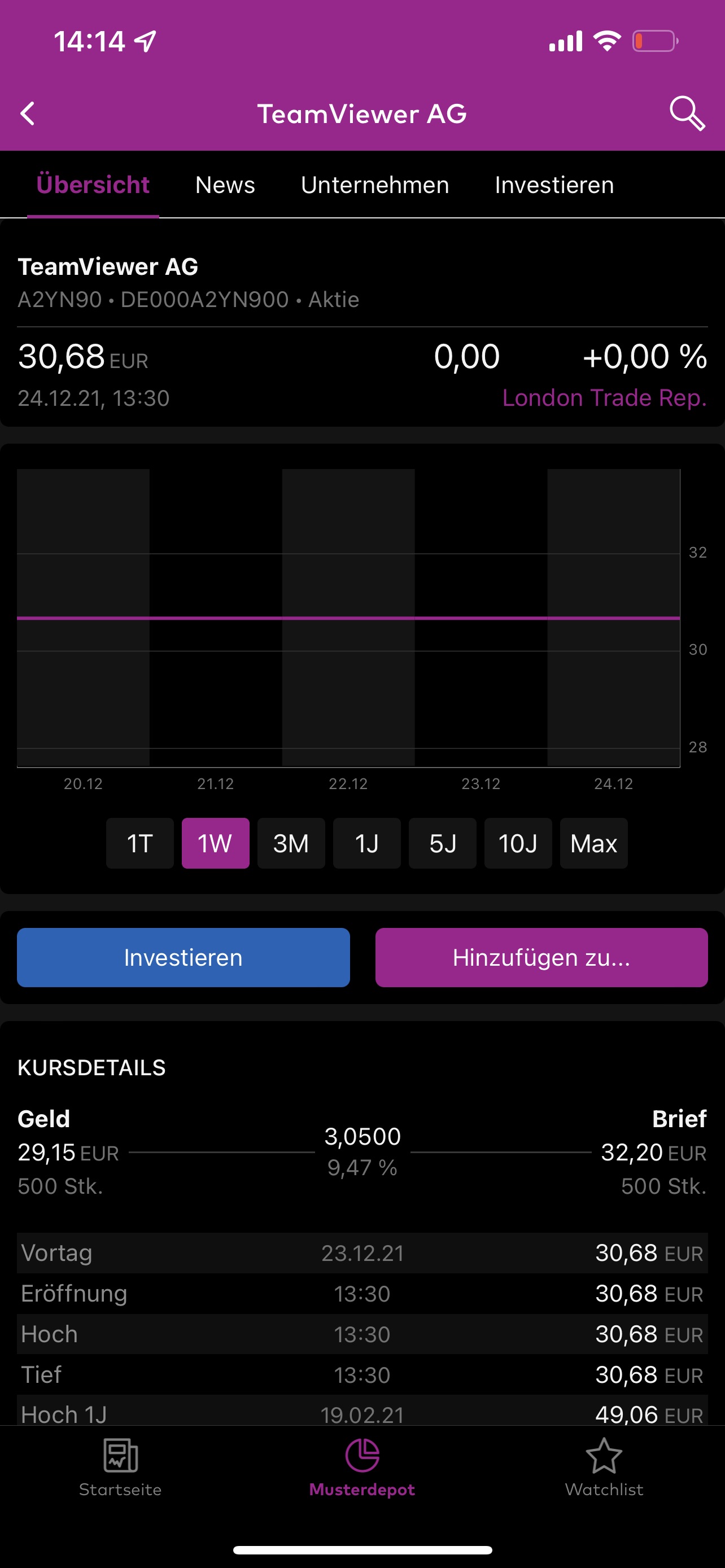Switch chart to 1J view
Image resolution: width=725 pixels, height=1568 pixels.
(366, 843)
